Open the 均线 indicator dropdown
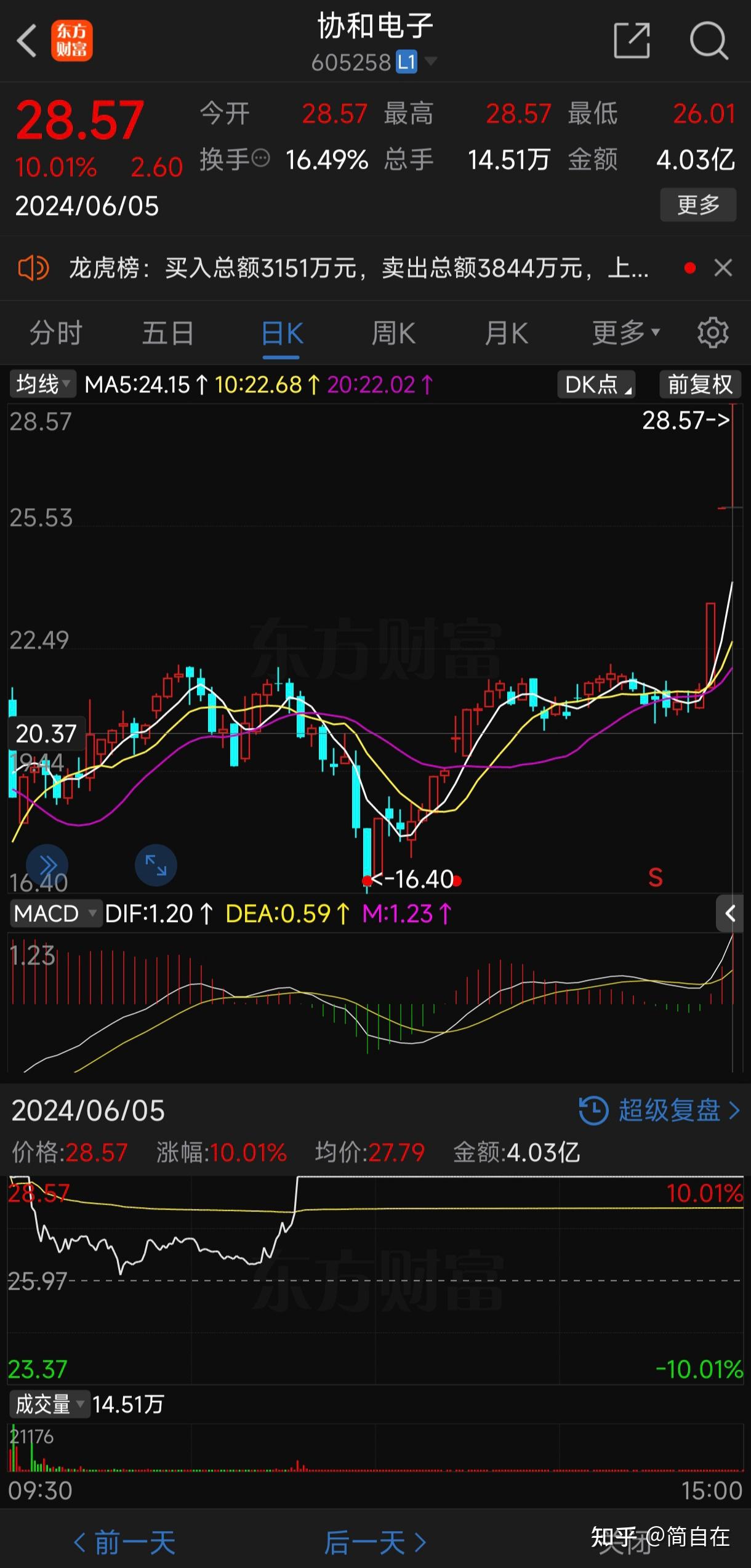 pyautogui.click(x=42, y=384)
